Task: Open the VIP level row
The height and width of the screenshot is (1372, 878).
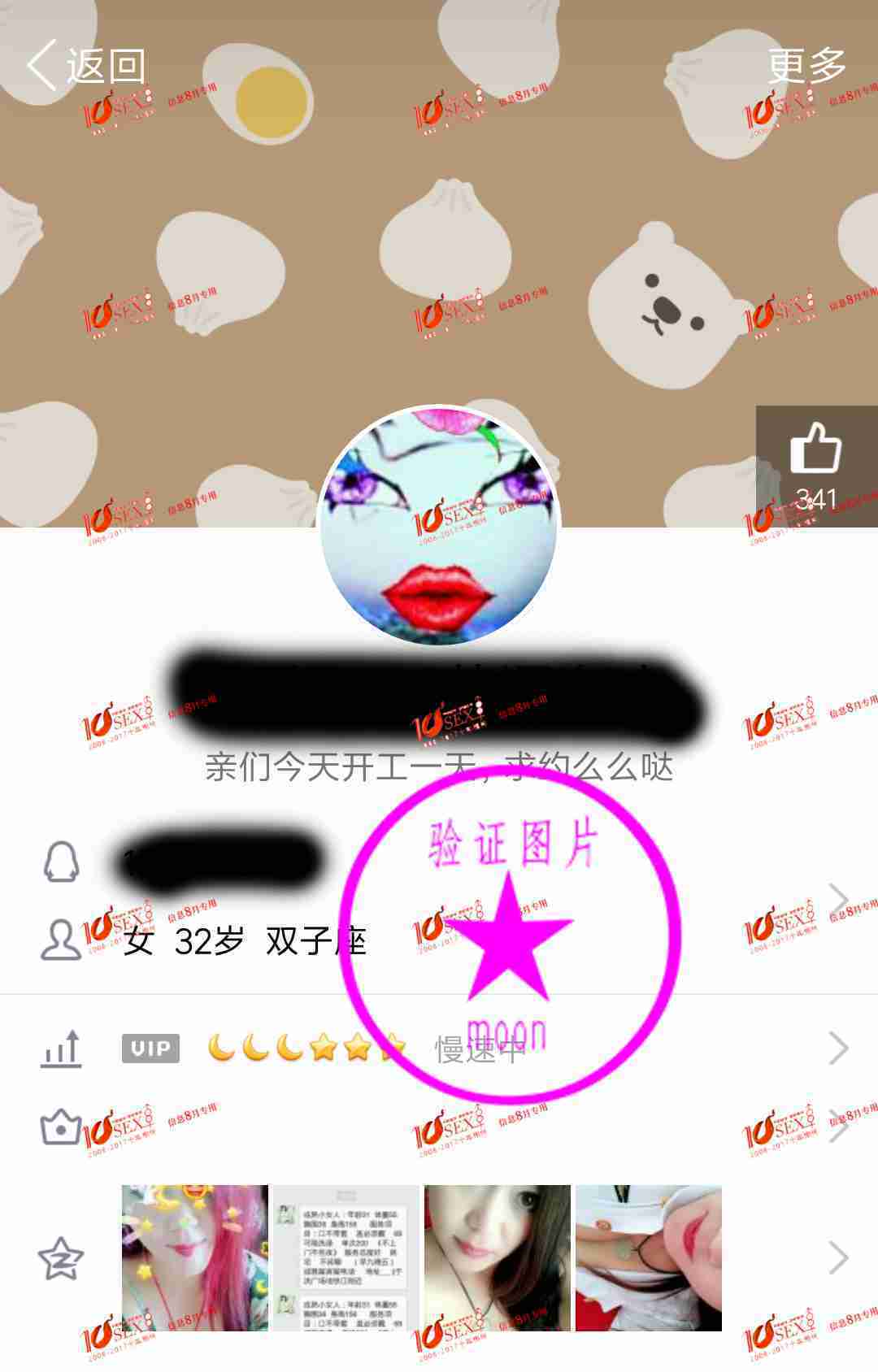Action: pos(439,1049)
